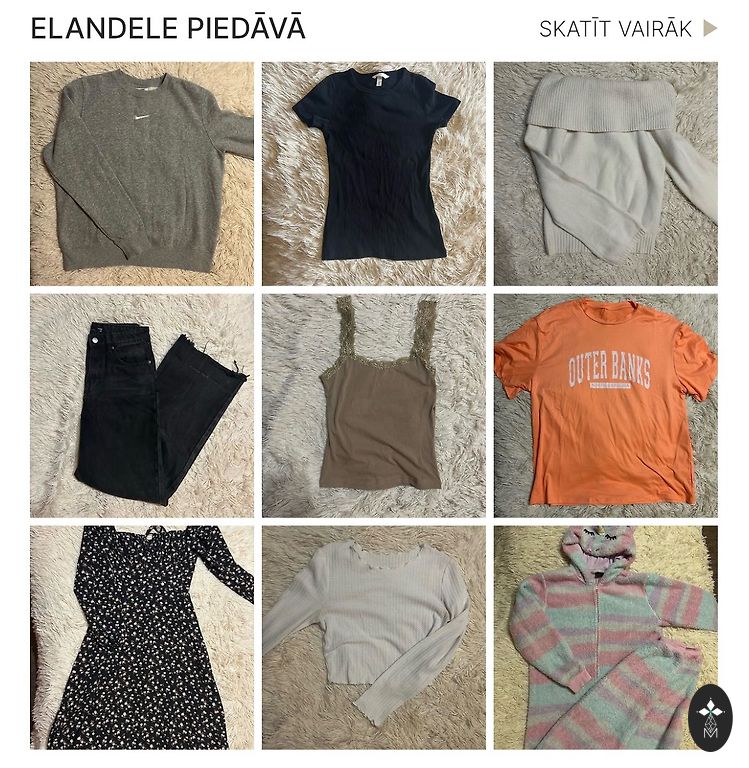Select the white ribbed long-sleeve top

point(373,637)
